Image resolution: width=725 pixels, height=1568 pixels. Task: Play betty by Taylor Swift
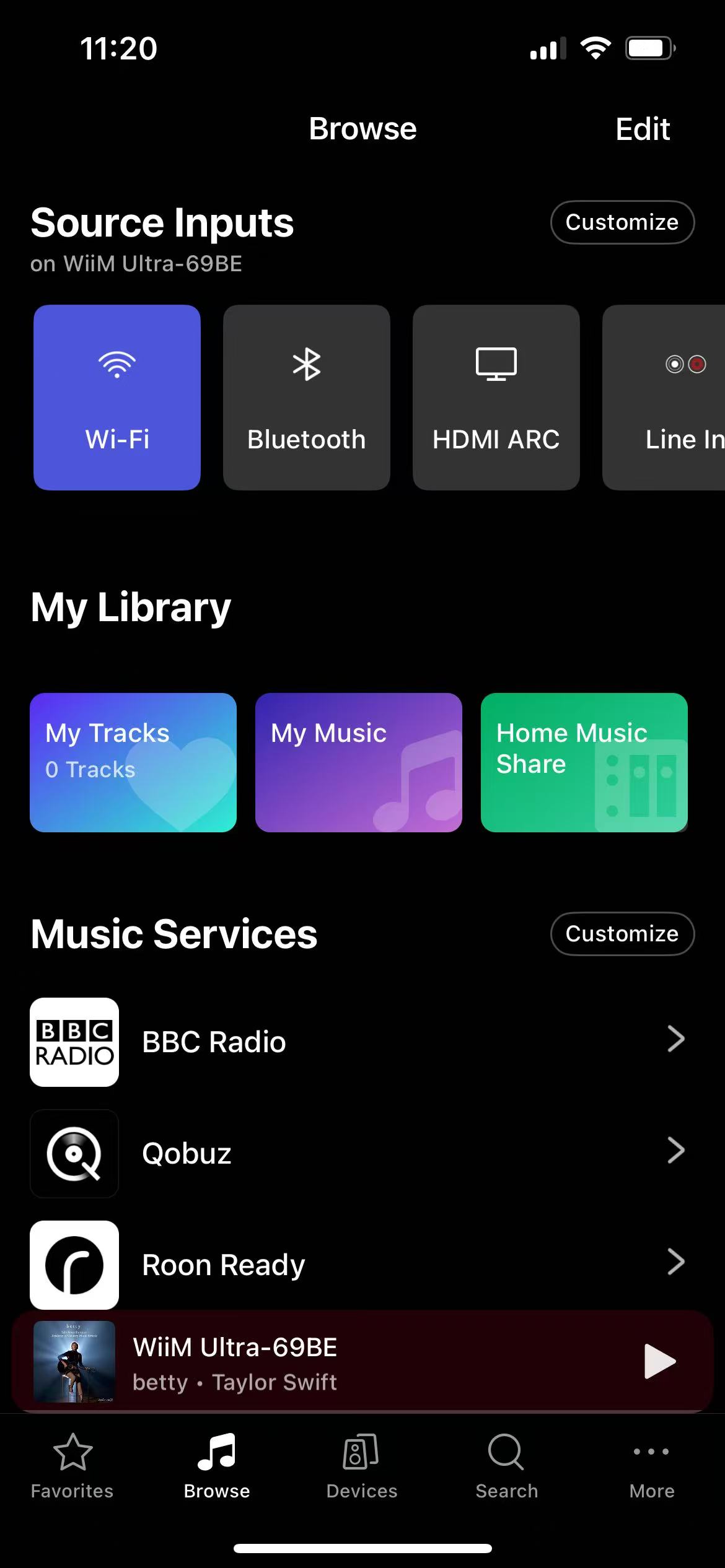[659, 1361]
